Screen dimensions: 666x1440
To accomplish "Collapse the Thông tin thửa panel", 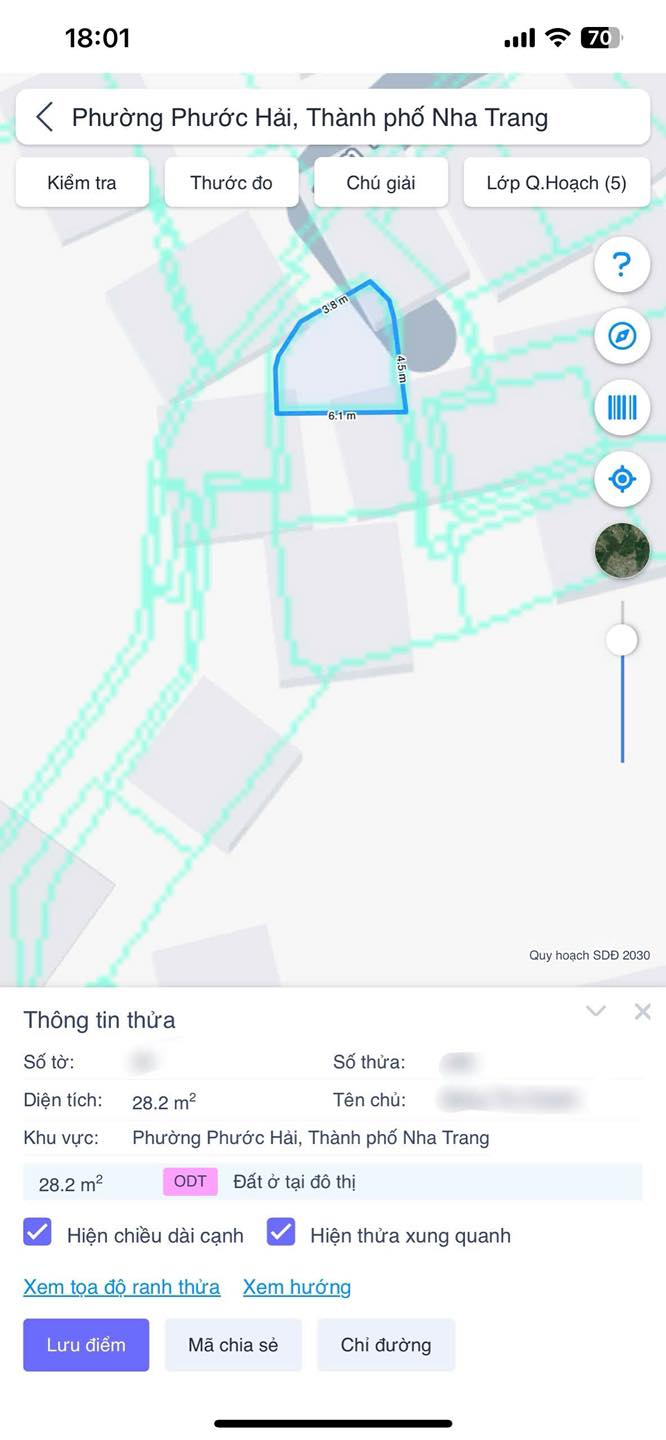I will pos(596,1011).
